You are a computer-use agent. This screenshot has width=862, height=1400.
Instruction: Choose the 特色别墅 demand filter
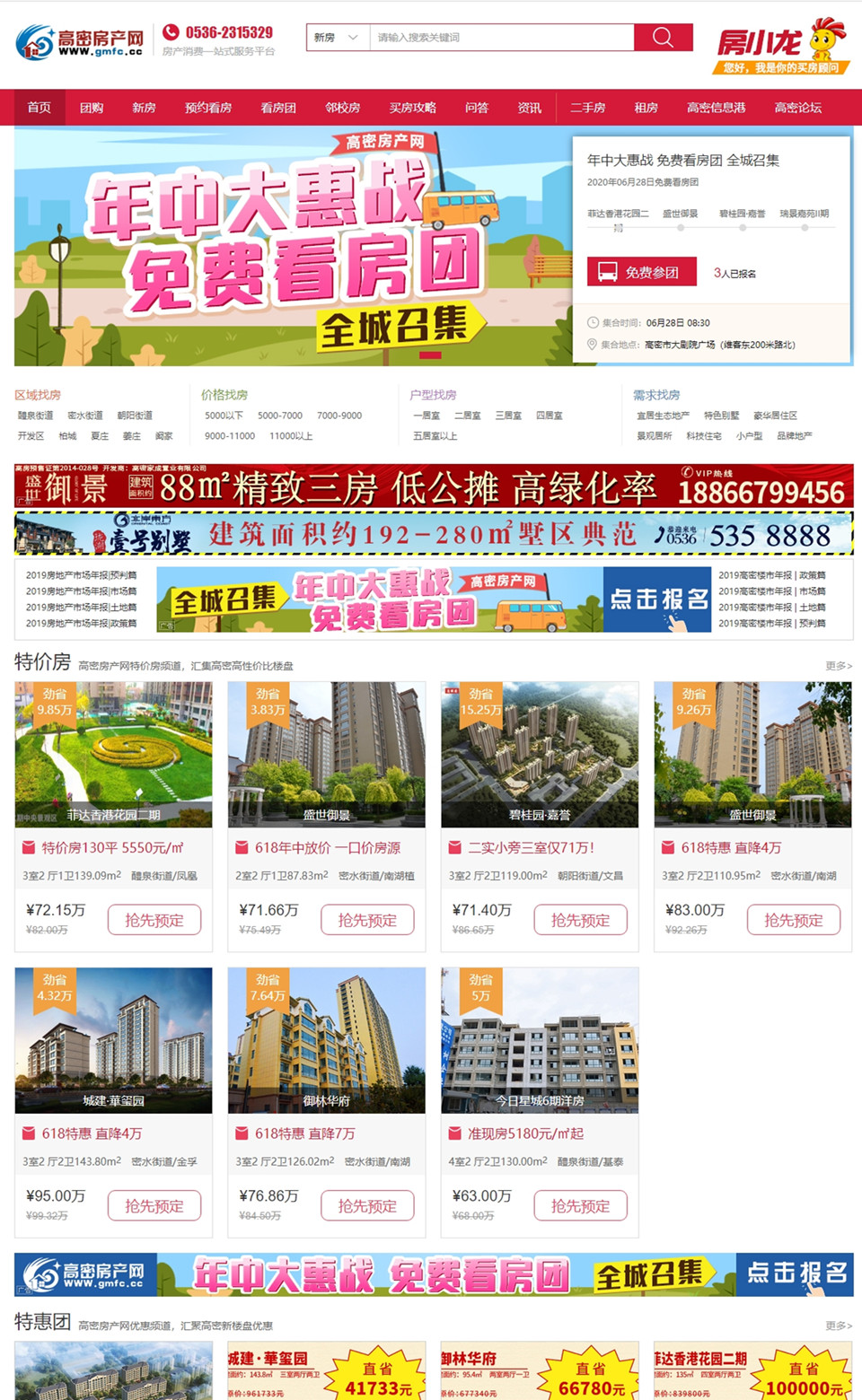pyautogui.click(x=721, y=416)
